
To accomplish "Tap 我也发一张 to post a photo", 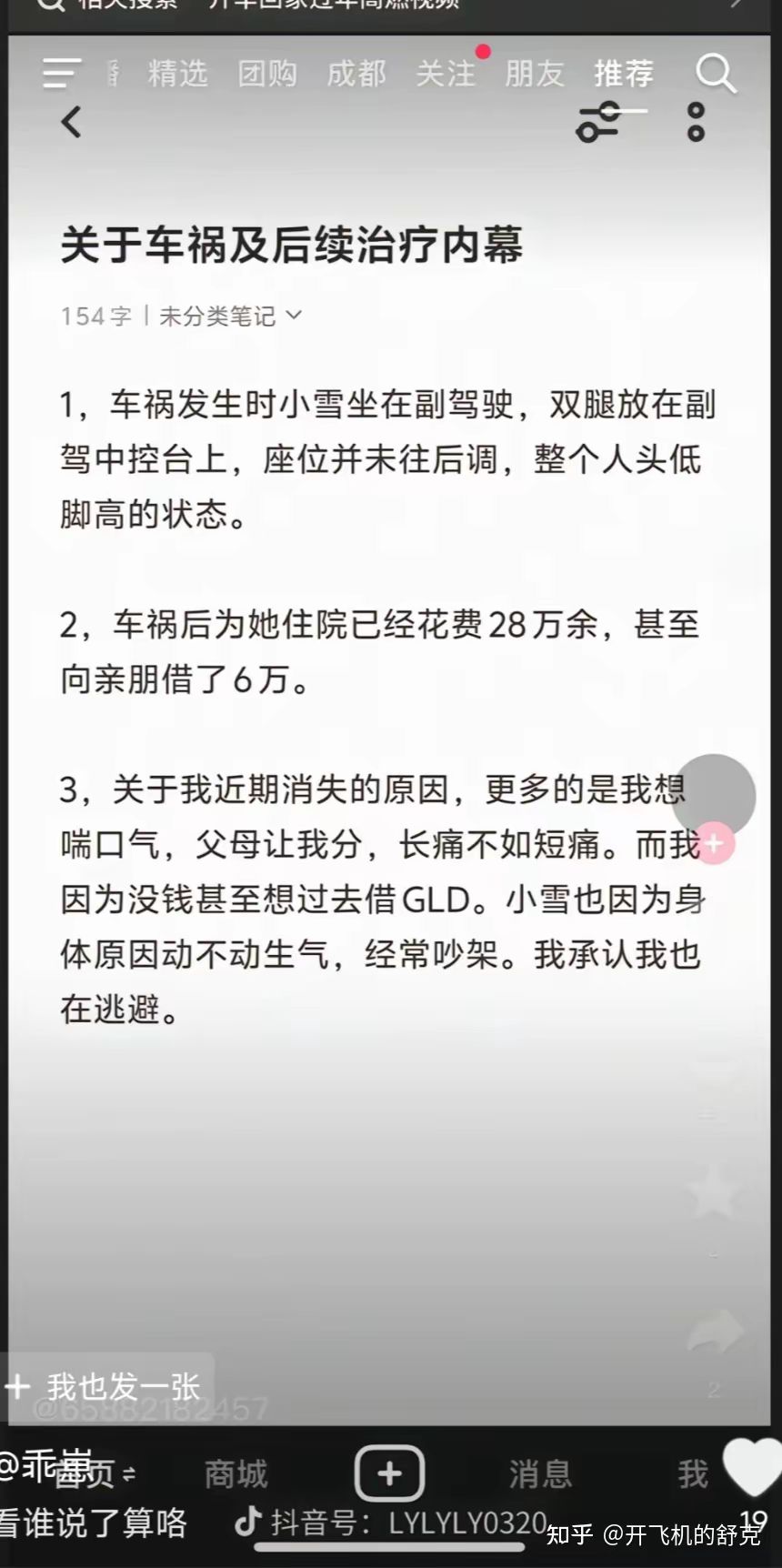I will (x=105, y=1387).
